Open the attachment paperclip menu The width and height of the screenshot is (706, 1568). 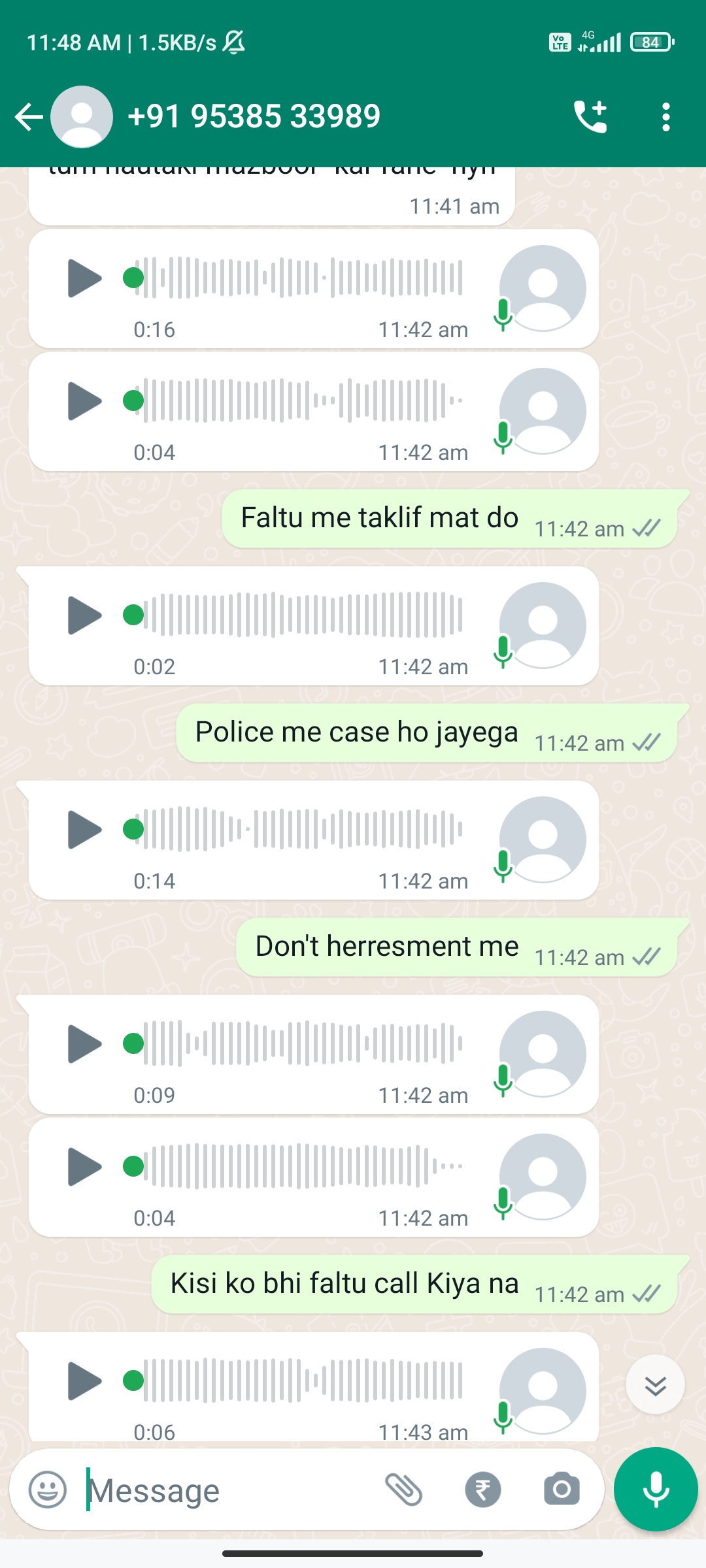tap(403, 1490)
